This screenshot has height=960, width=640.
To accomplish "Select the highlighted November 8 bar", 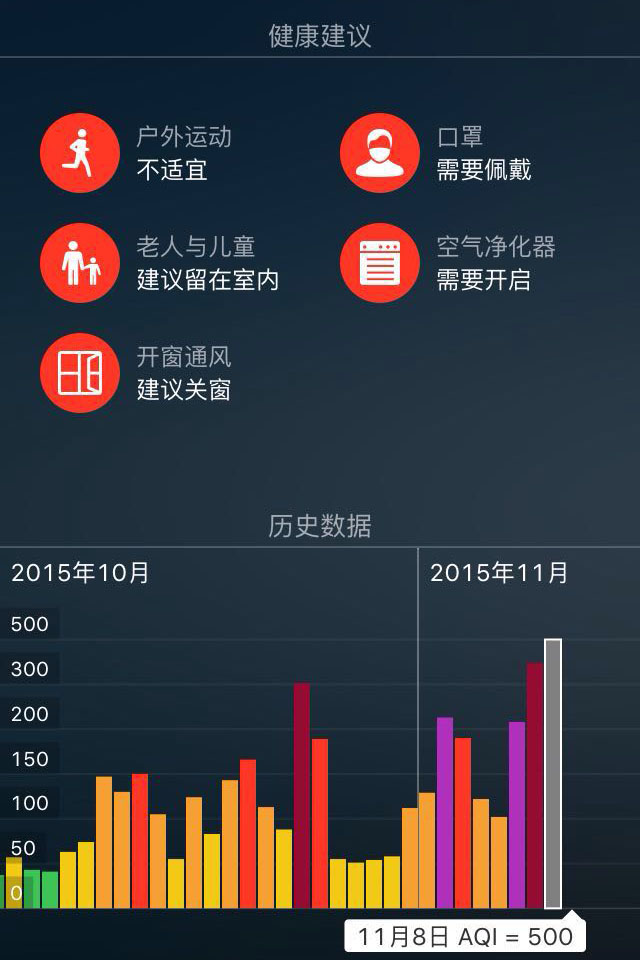I will [x=553, y=775].
